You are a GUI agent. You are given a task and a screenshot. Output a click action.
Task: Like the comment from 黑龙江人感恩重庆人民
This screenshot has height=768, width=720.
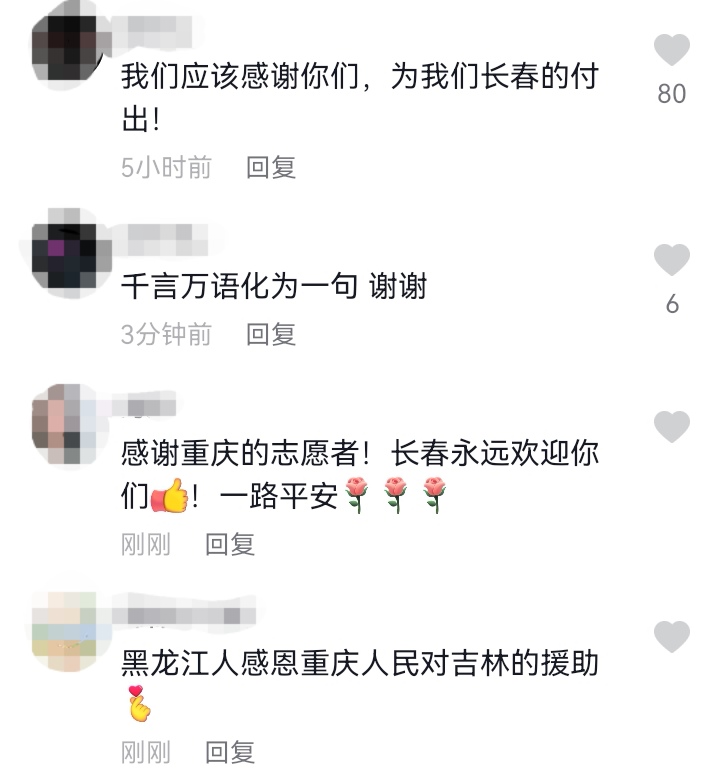pyautogui.click(x=671, y=636)
